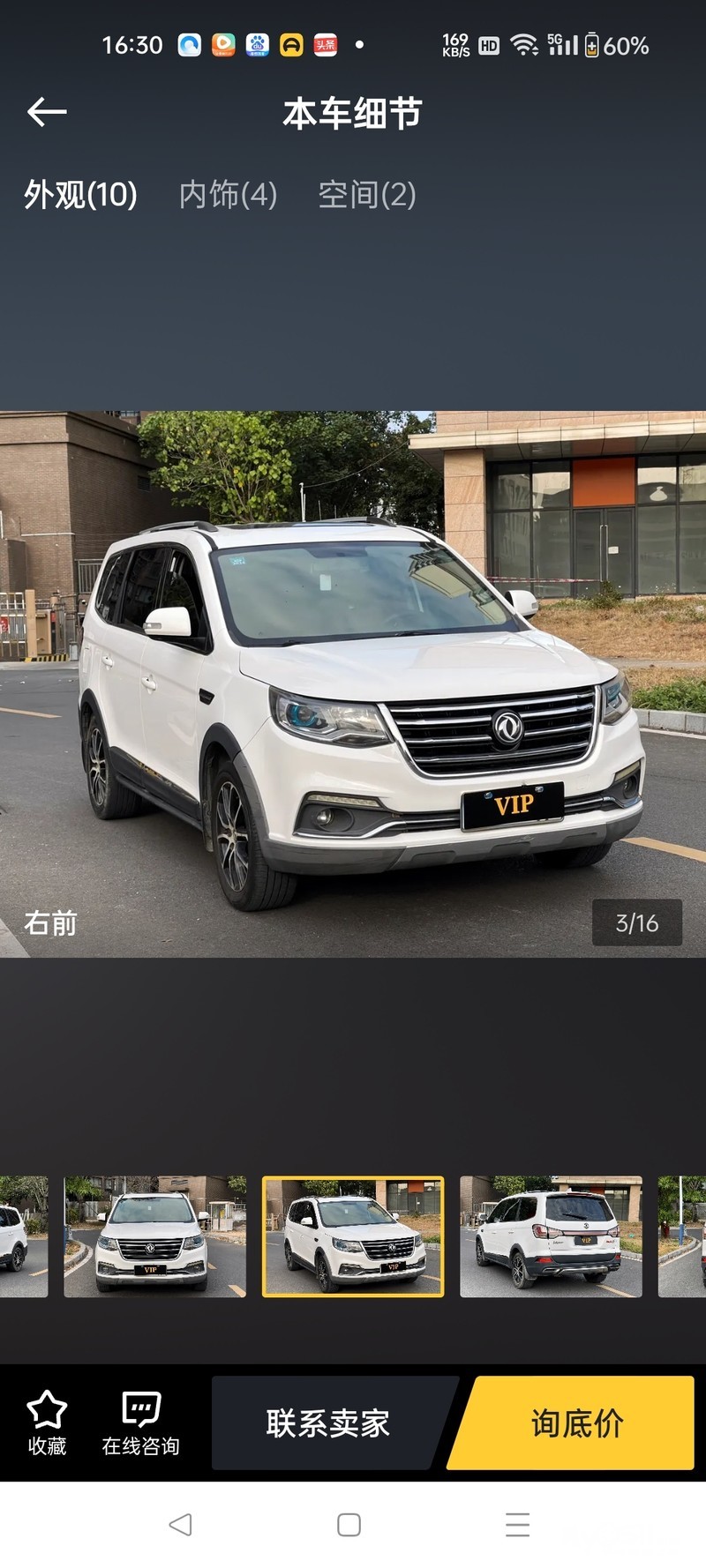Open 在线咨询 online chat

140,1423
